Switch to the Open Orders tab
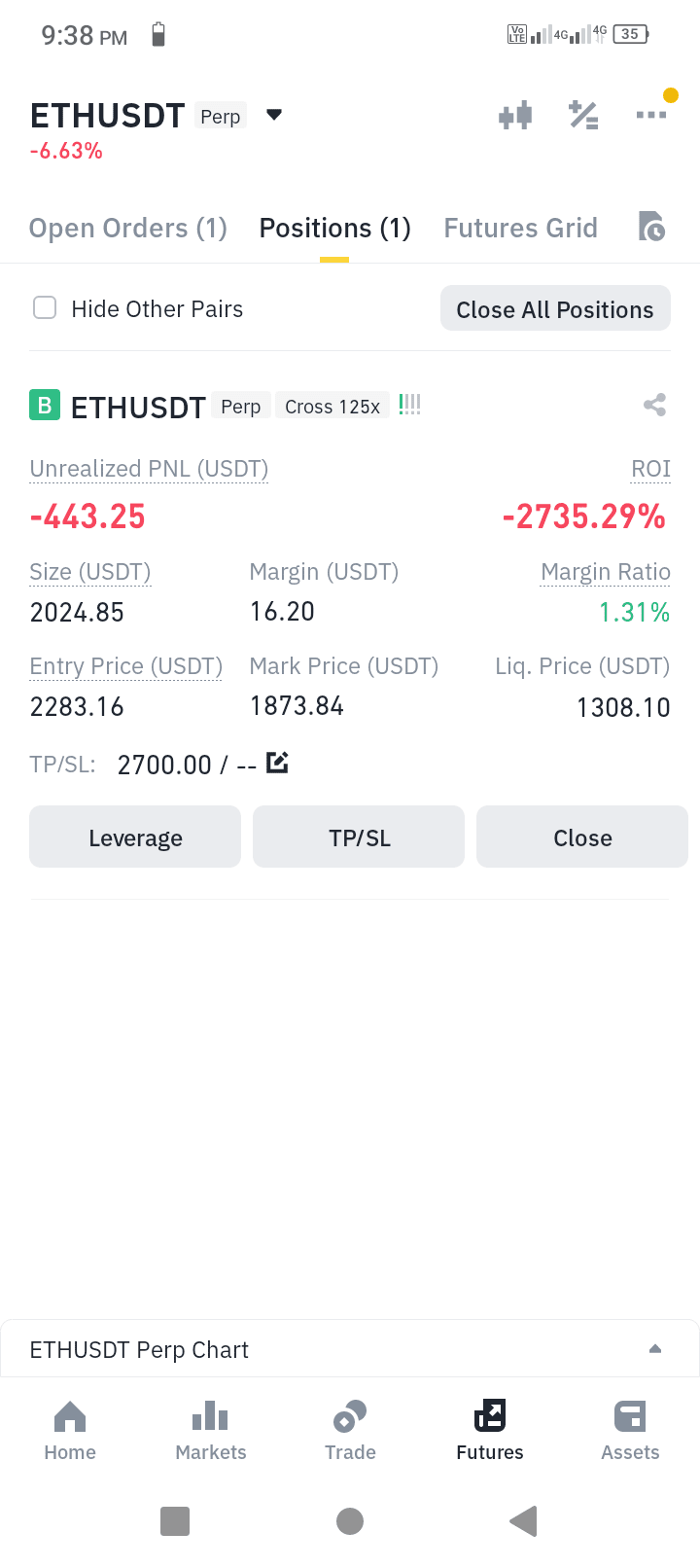The width and height of the screenshot is (700, 1568). tap(128, 229)
